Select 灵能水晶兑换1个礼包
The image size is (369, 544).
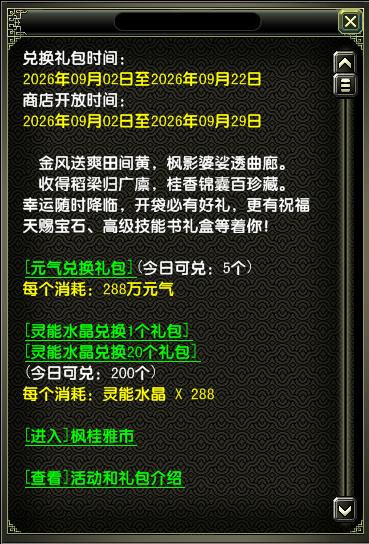point(108,332)
